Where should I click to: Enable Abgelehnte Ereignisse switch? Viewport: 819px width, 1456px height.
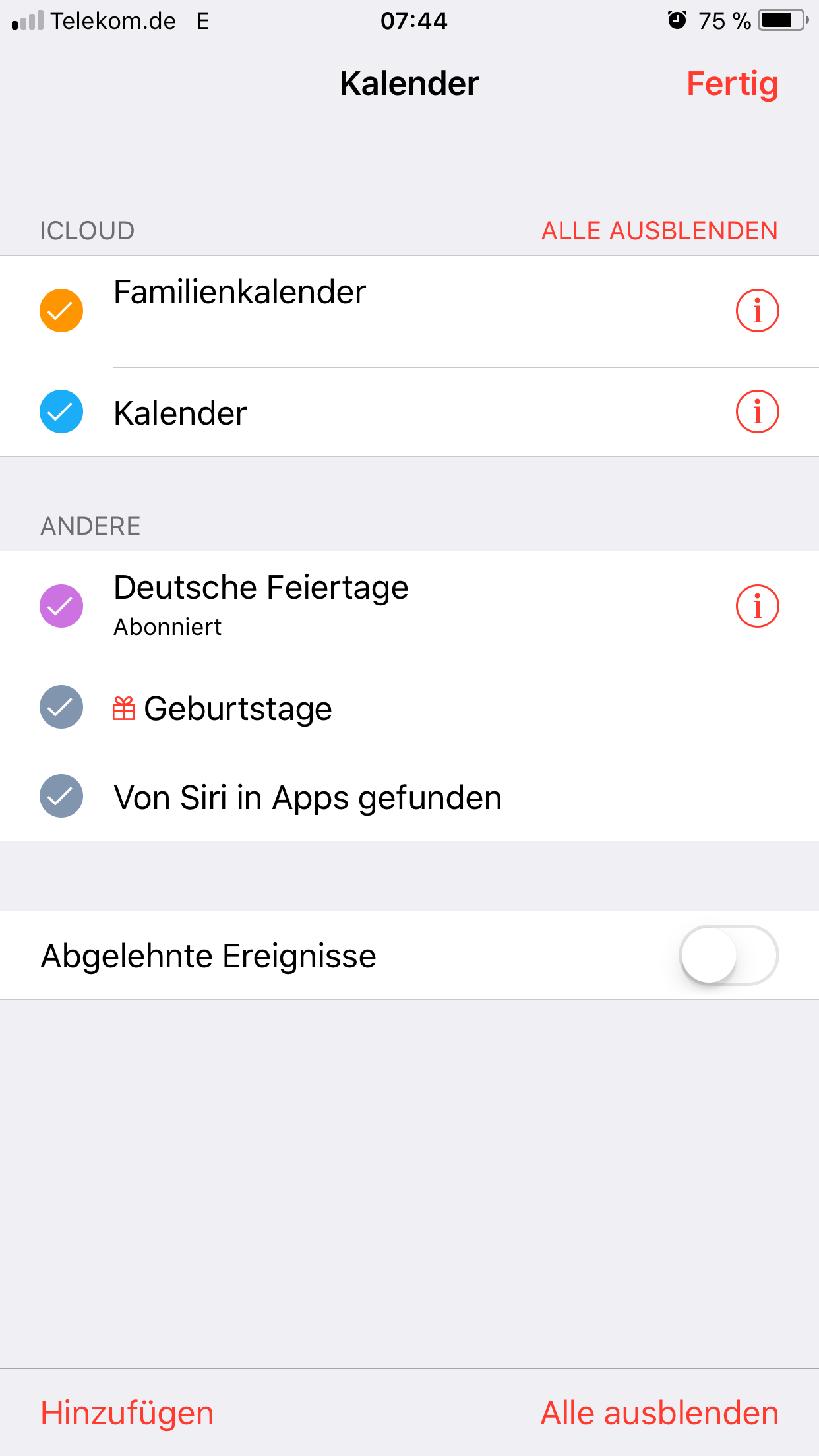[x=729, y=955]
